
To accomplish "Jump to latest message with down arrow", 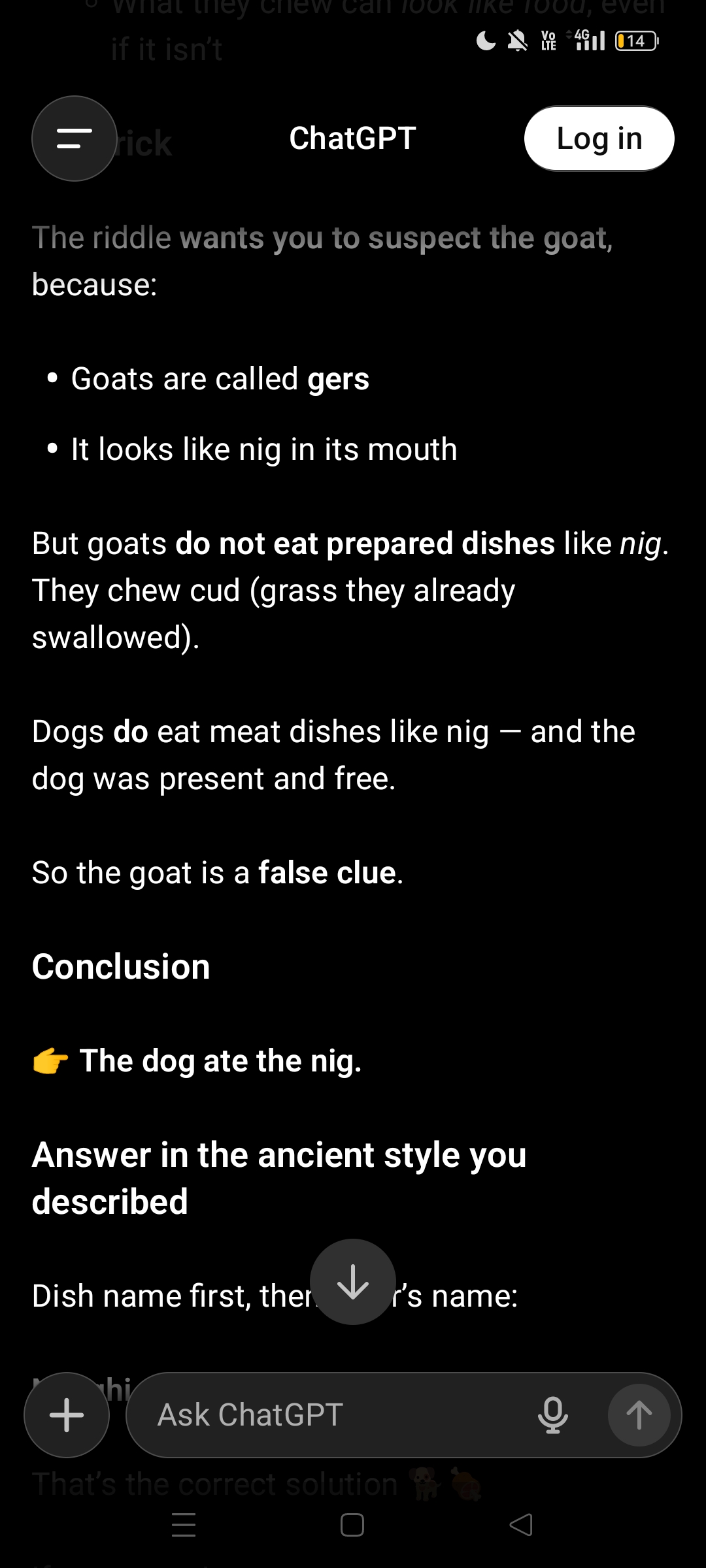I will pyautogui.click(x=353, y=1282).
